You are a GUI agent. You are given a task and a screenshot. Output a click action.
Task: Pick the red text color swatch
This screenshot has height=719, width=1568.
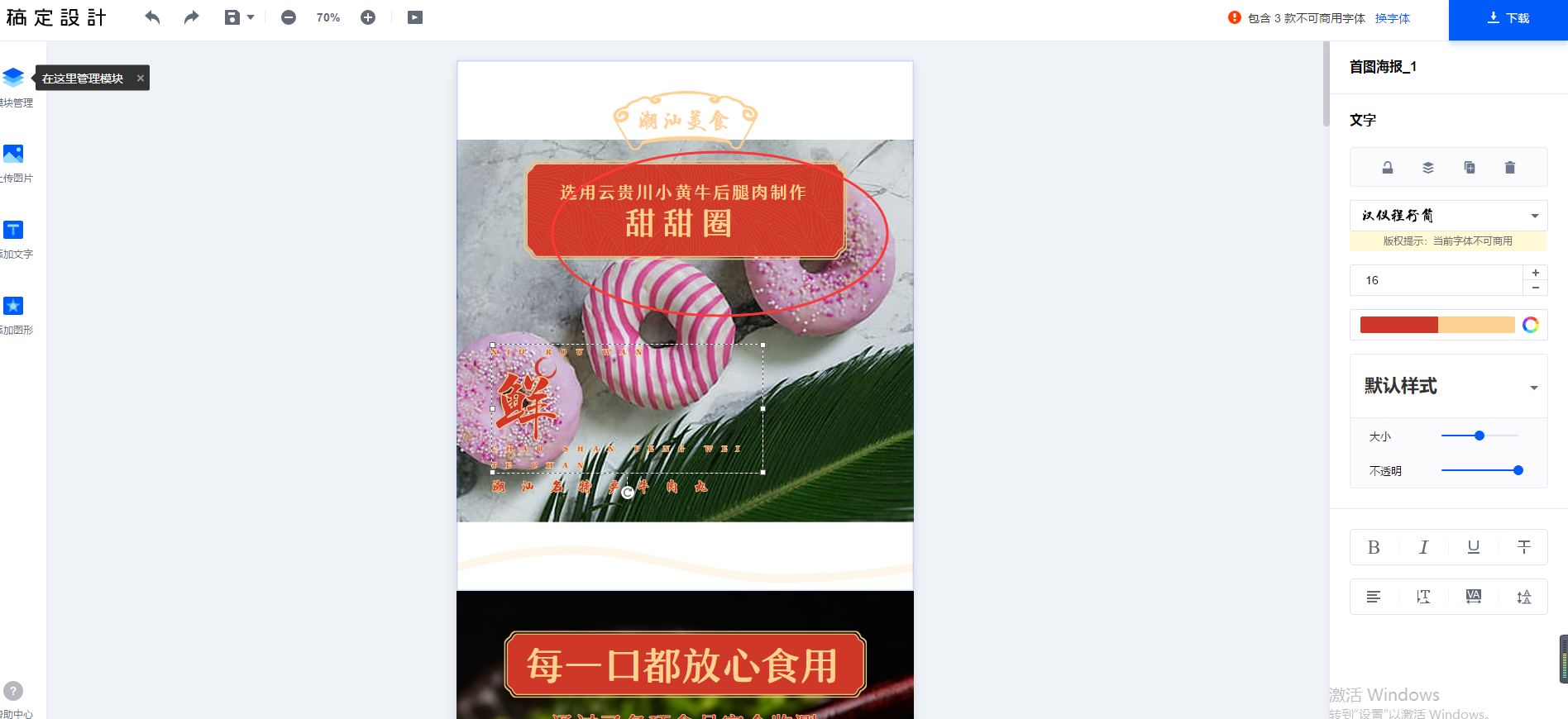[1398, 325]
